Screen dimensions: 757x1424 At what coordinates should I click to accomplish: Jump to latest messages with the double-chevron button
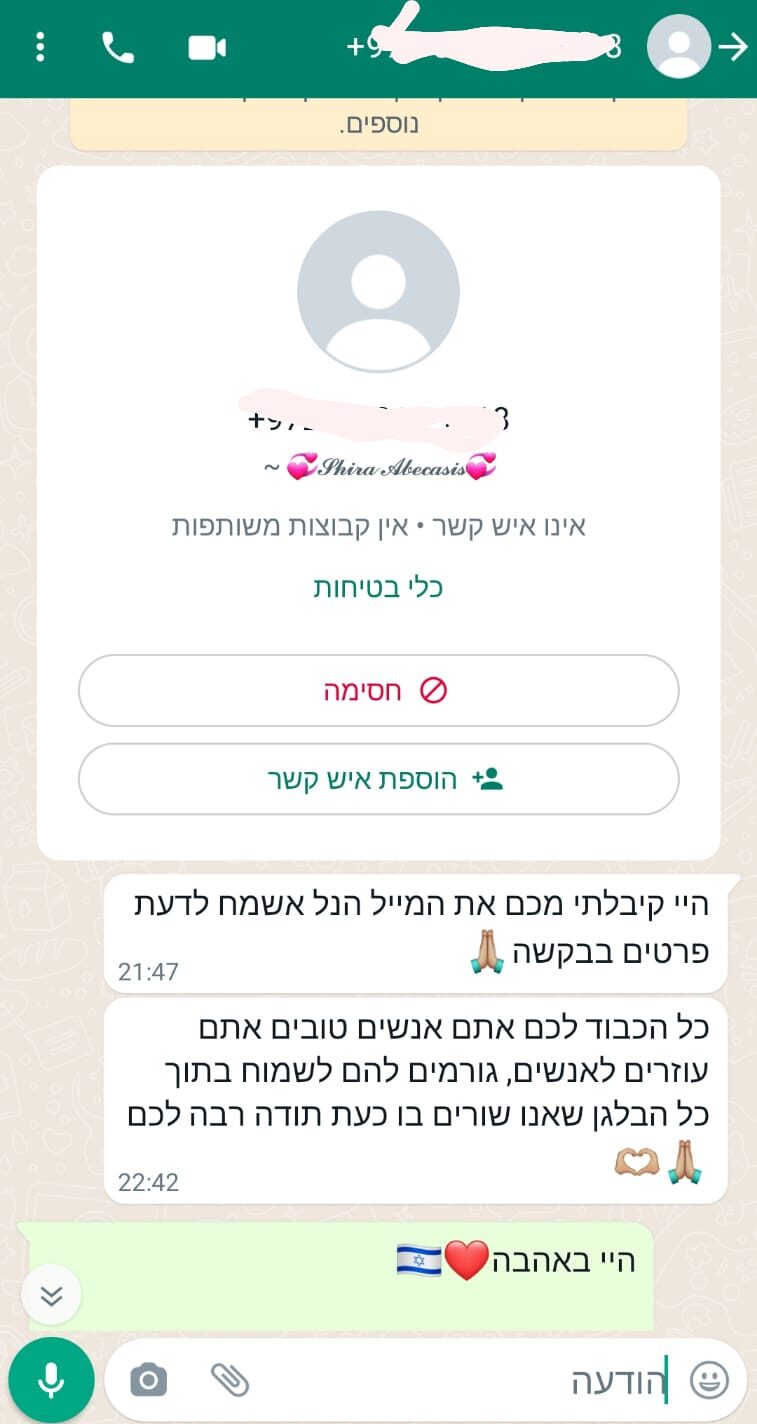(x=51, y=1296)
